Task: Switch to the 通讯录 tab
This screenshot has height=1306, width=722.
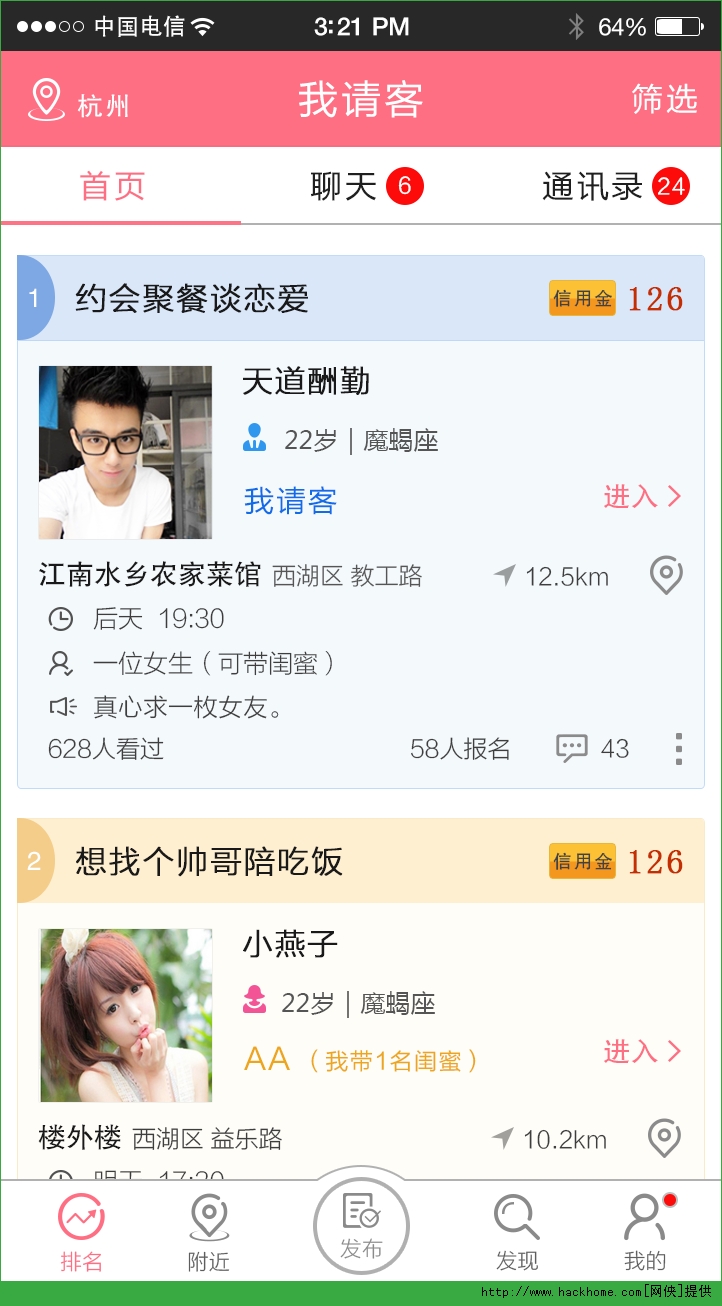Action: 612,186
